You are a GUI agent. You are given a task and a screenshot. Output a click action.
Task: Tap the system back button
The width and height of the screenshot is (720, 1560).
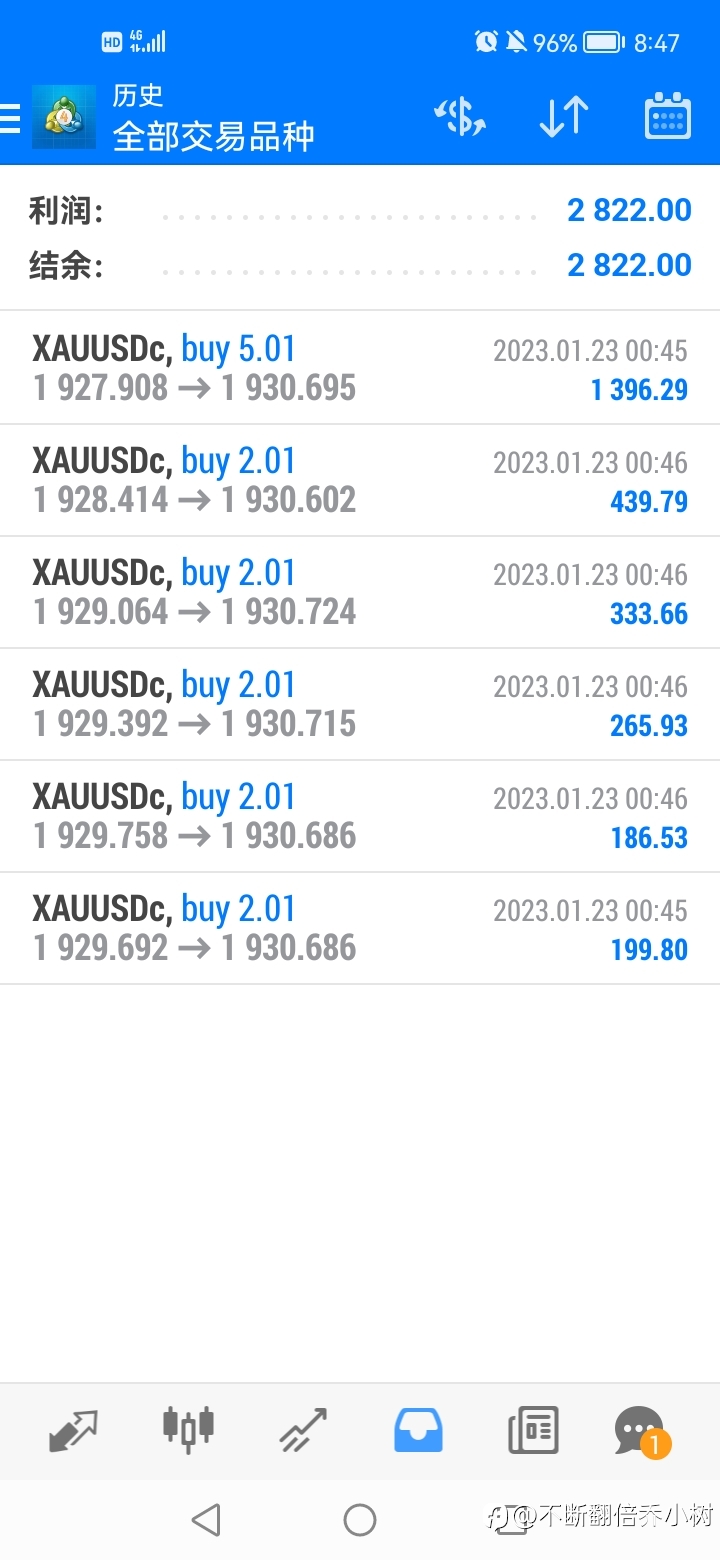point(206,1520)
